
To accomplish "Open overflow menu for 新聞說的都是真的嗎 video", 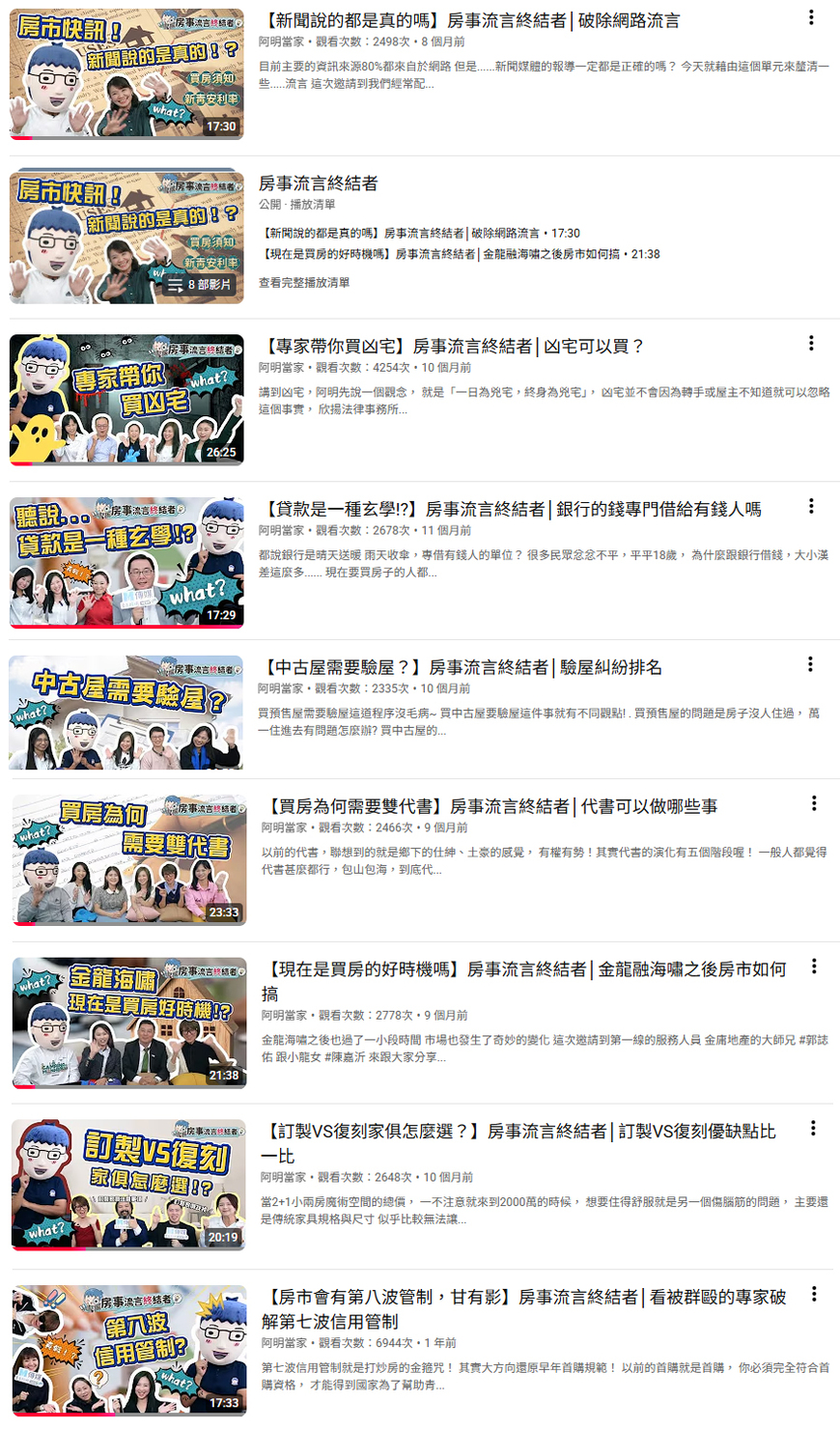I will [811, 17].
